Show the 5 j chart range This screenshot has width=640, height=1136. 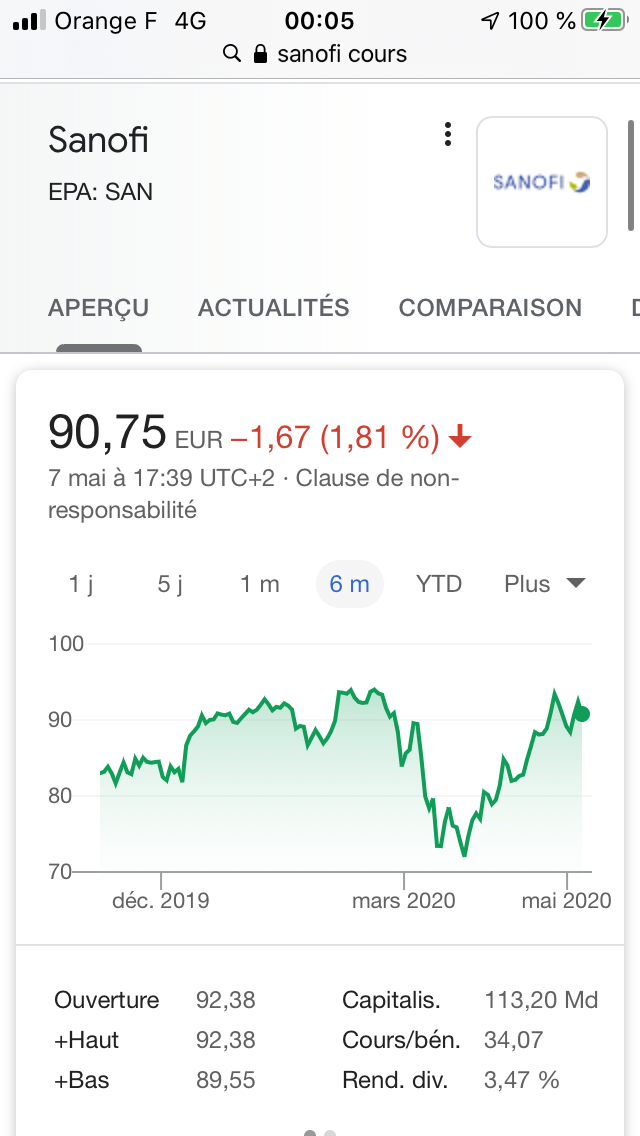click(x=170, y=584)
